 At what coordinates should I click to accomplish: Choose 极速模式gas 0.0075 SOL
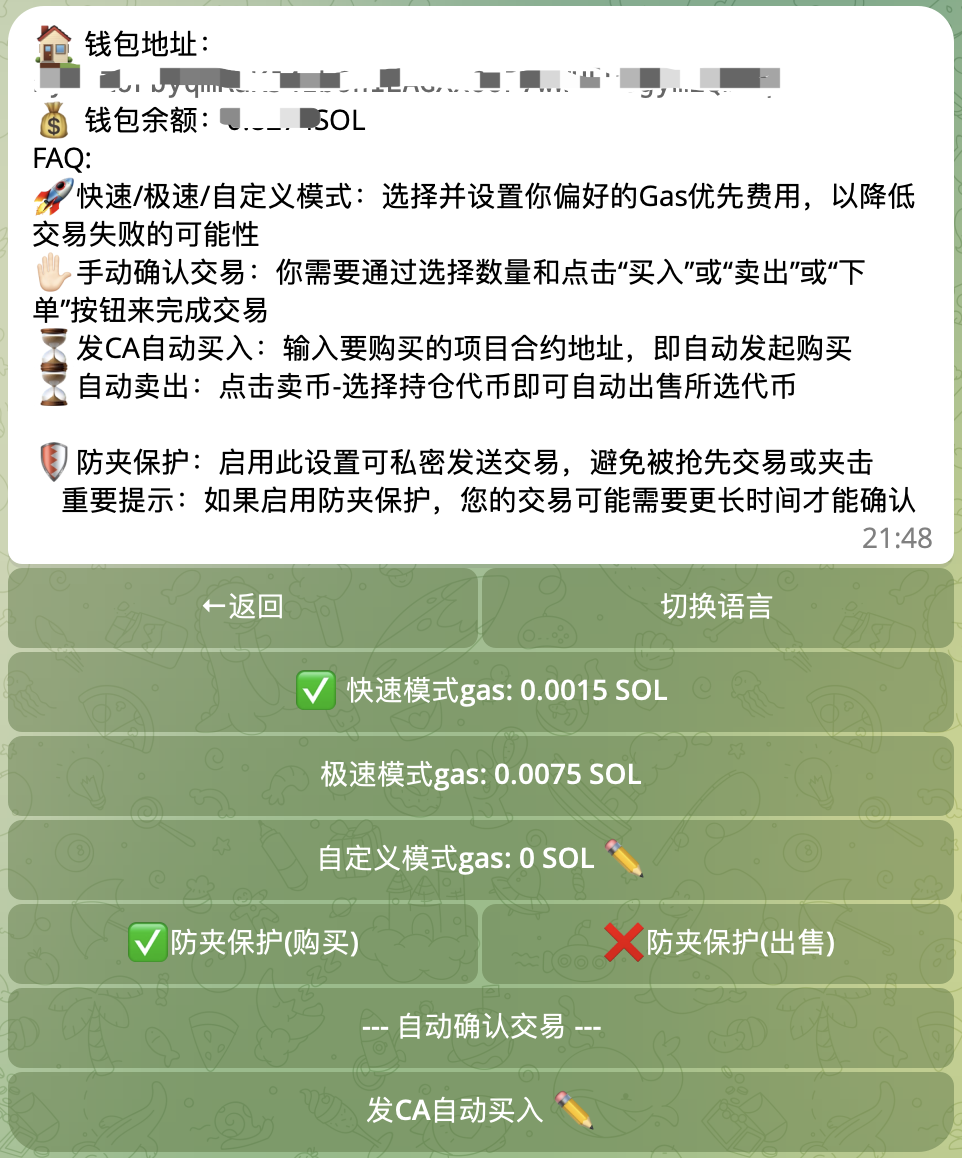pyautogui.click(x=481, y=776)
